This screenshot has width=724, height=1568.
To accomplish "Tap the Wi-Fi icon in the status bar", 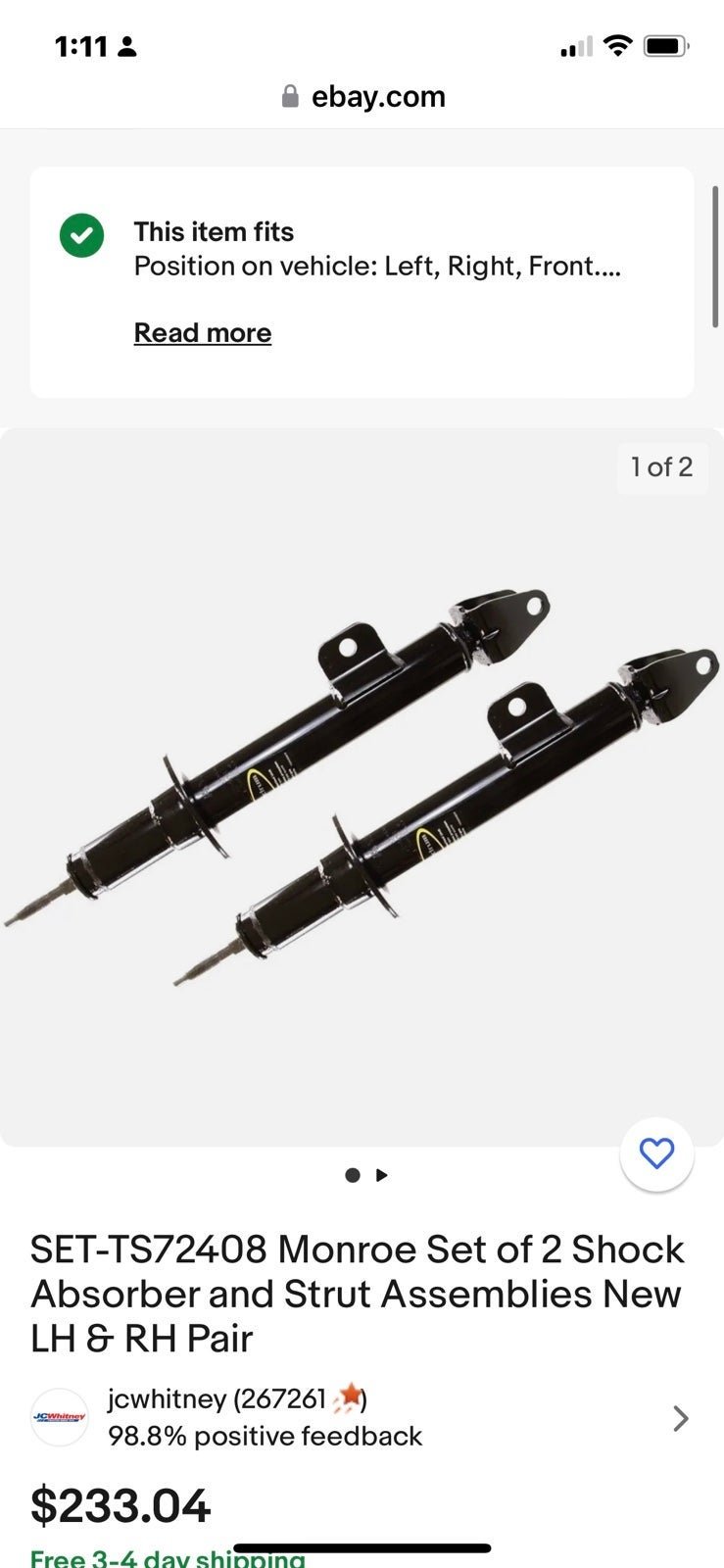I will click(618, 44).
